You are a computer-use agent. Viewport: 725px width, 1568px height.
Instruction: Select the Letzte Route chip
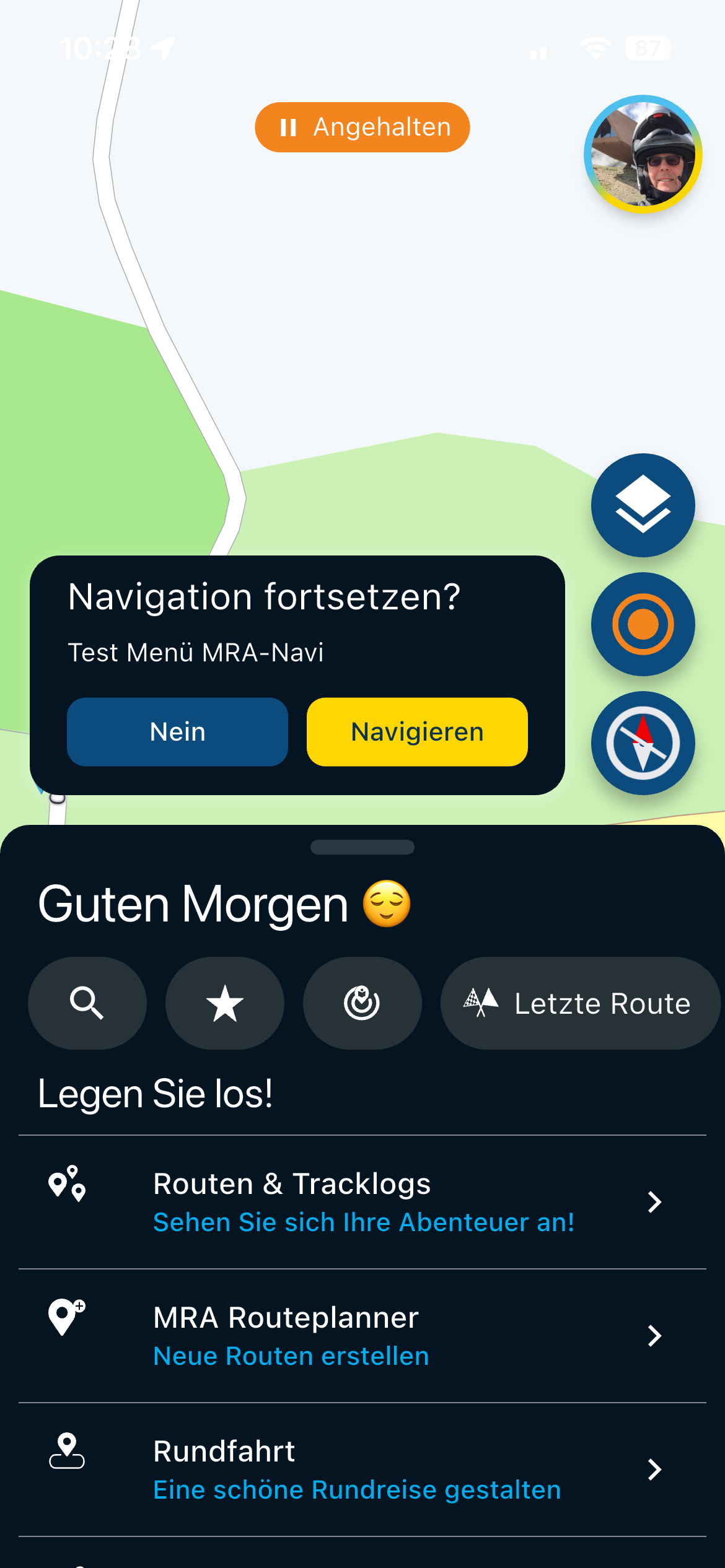click(x=580, y=1003)
